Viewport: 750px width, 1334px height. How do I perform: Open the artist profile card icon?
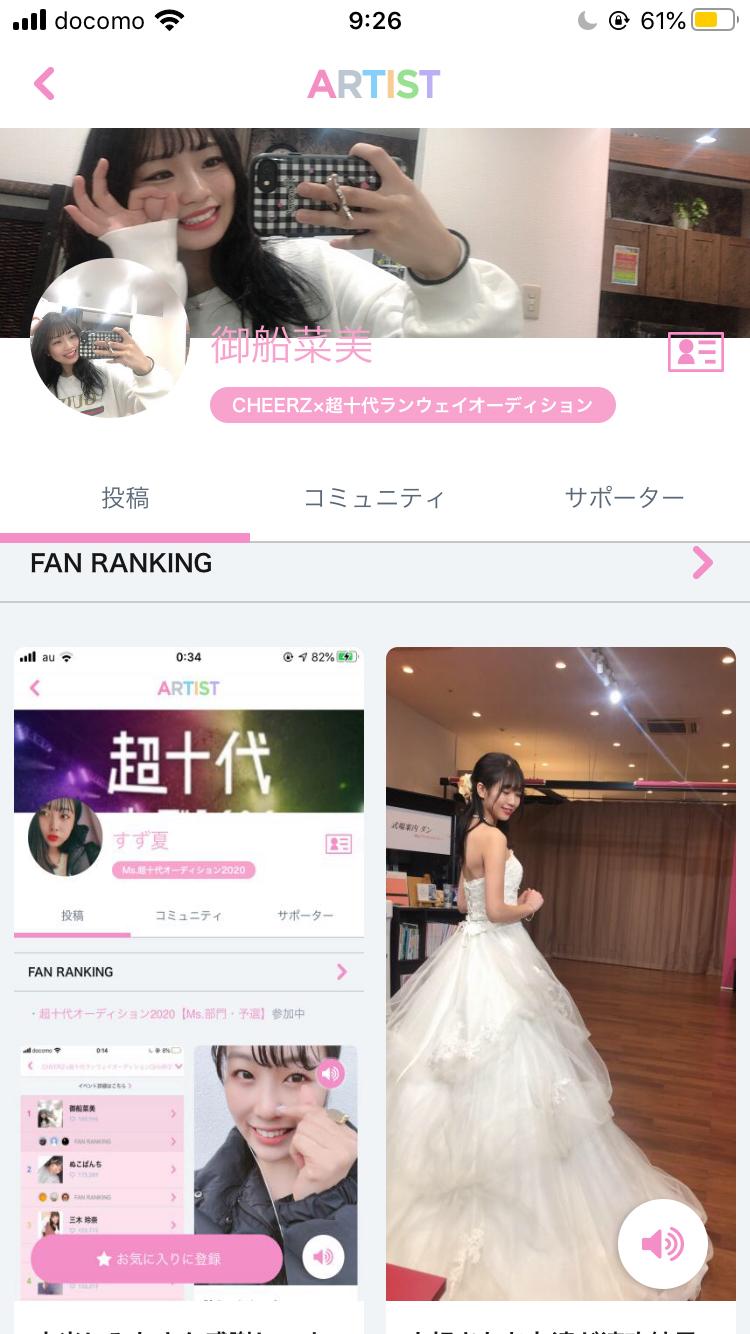coord(695,352)
